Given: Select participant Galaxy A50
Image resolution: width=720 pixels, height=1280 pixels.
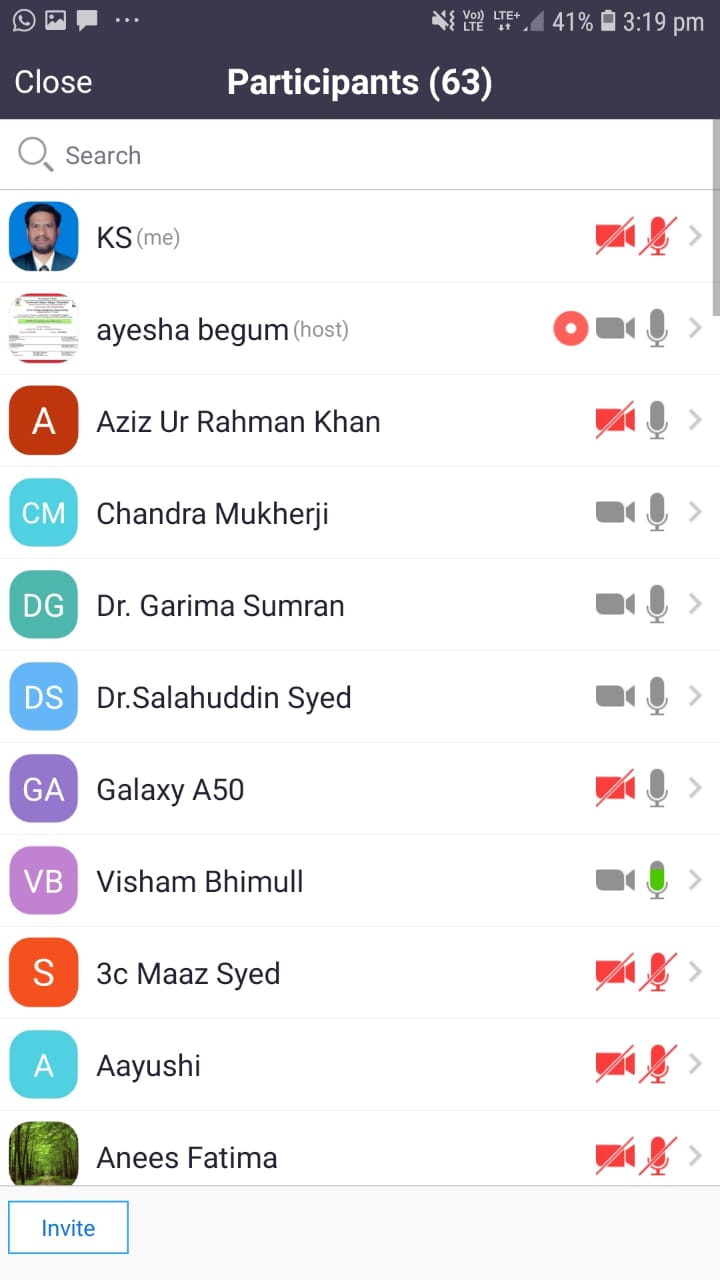Looking at the screenshot, I should point(360,789).
